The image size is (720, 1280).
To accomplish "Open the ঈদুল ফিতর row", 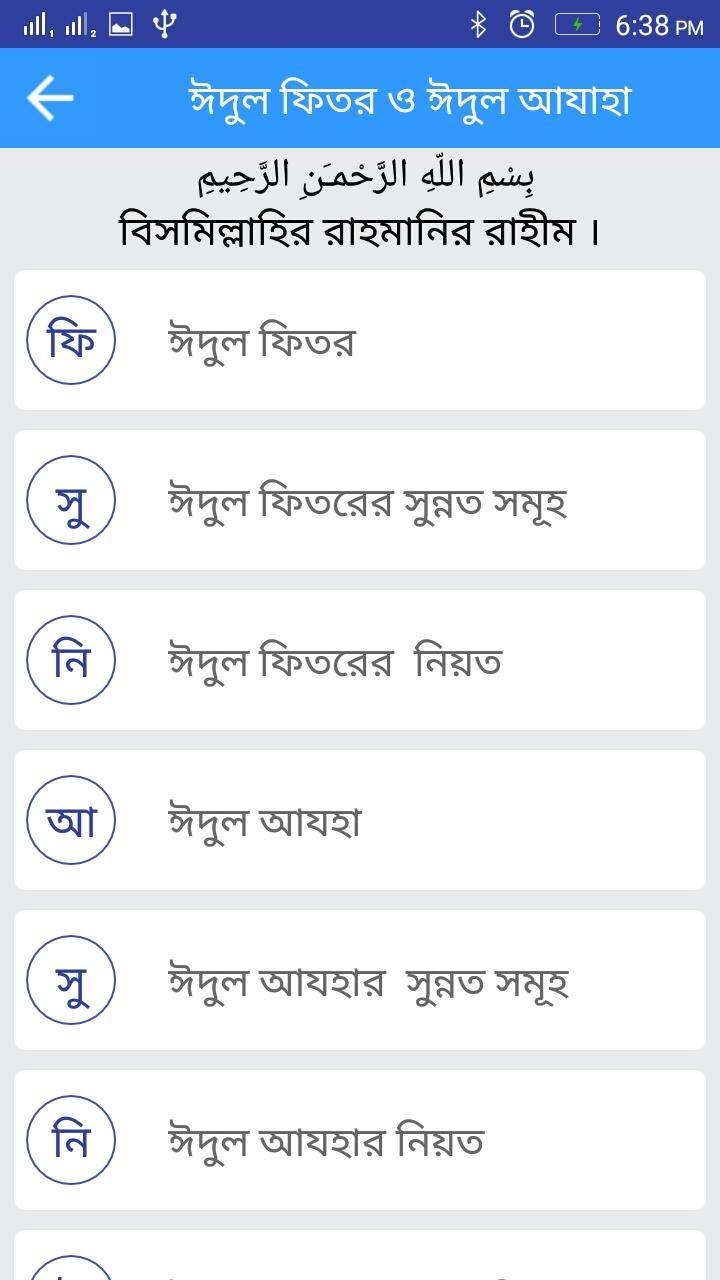I will pos(360,340).
